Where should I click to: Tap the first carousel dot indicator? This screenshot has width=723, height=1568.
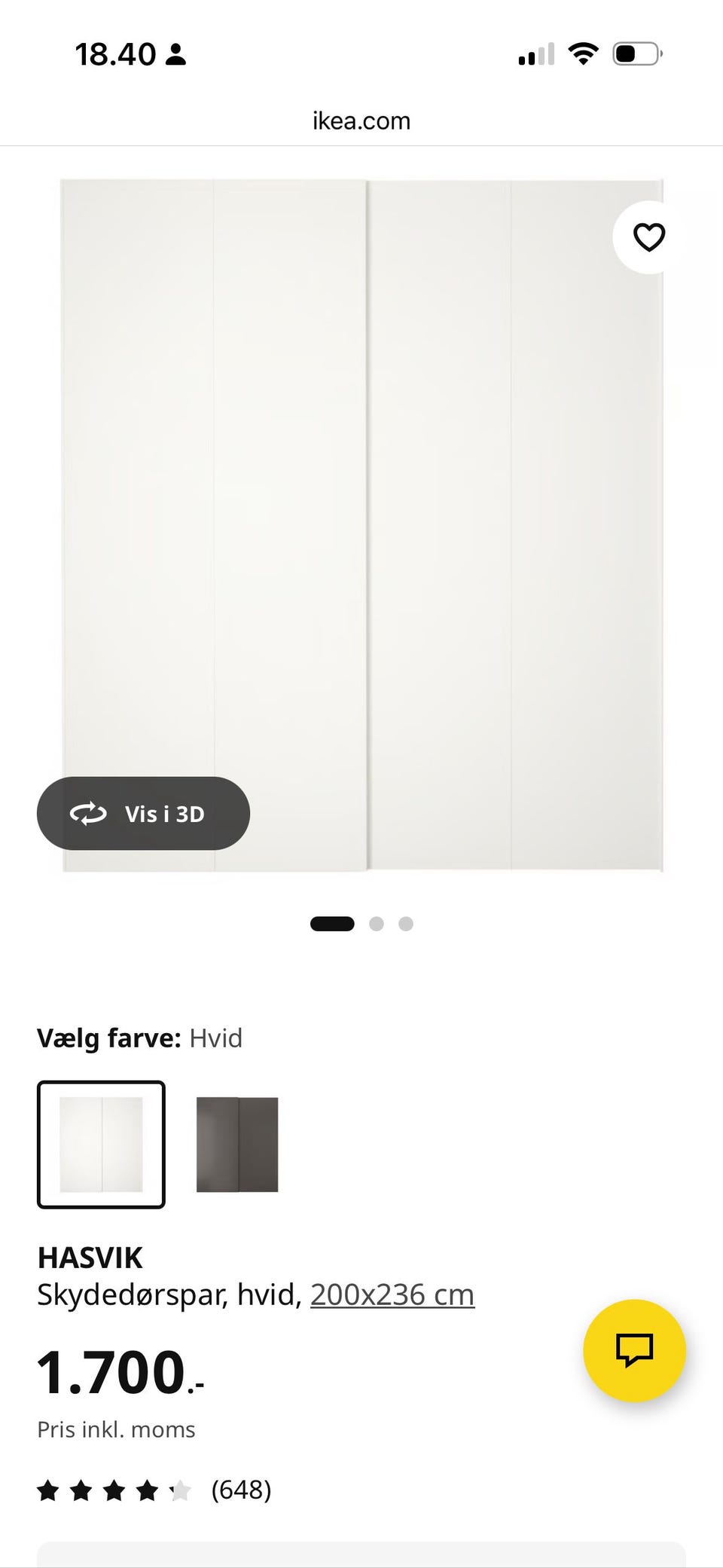coord(332,923)
